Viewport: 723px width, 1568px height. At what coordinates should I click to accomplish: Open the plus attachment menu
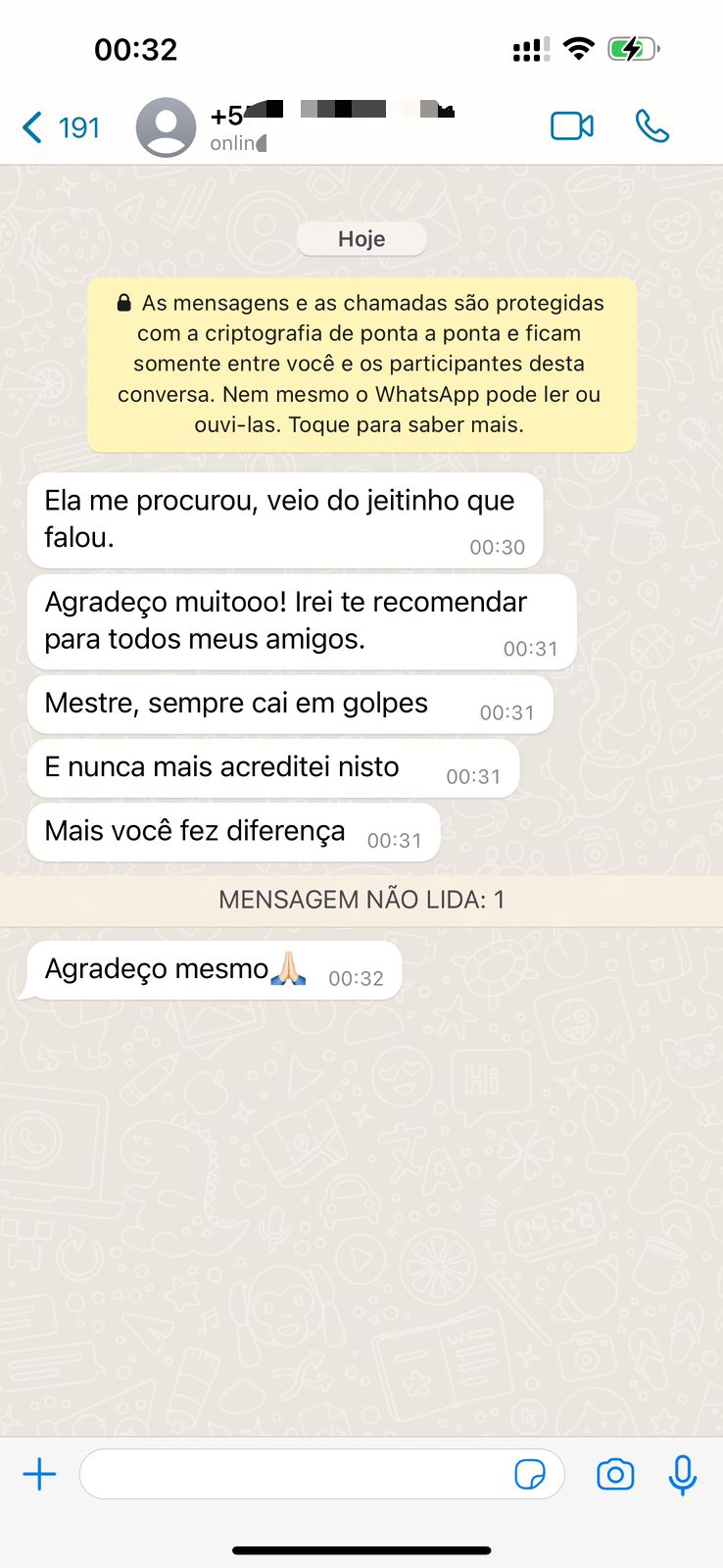(x=39, y=1474)
